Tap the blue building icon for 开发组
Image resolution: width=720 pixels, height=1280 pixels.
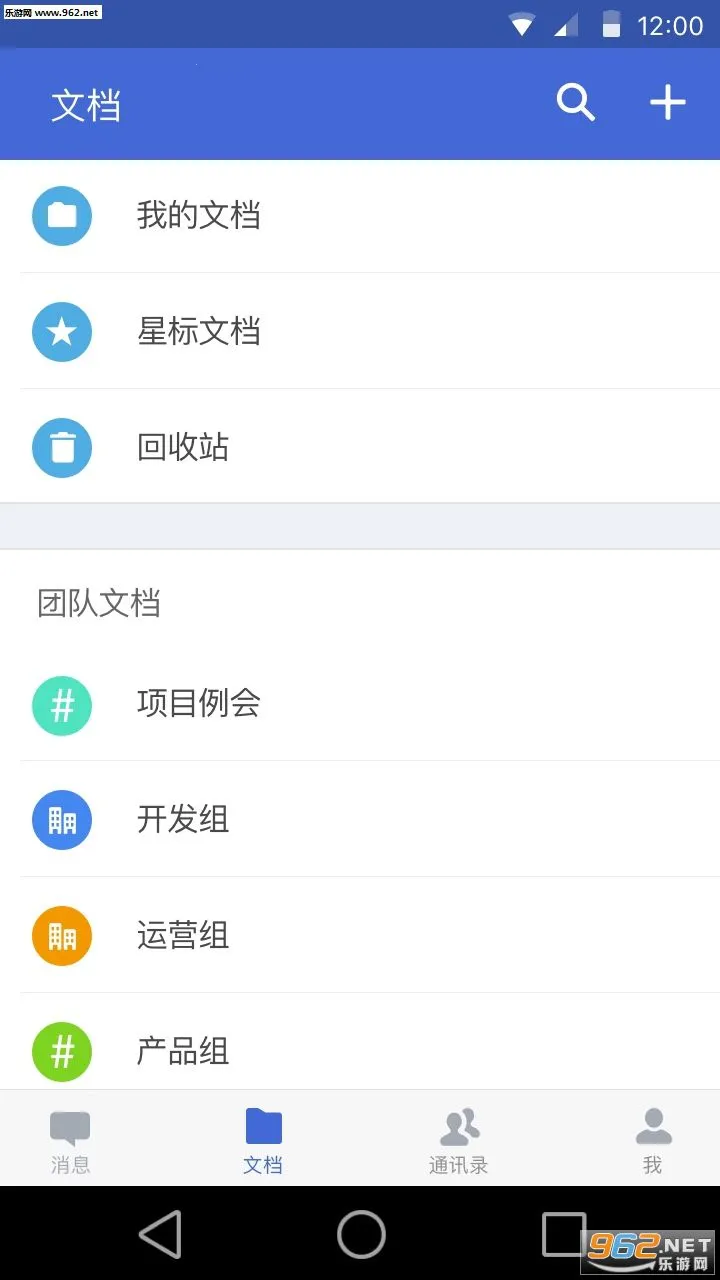coord(62,820)
